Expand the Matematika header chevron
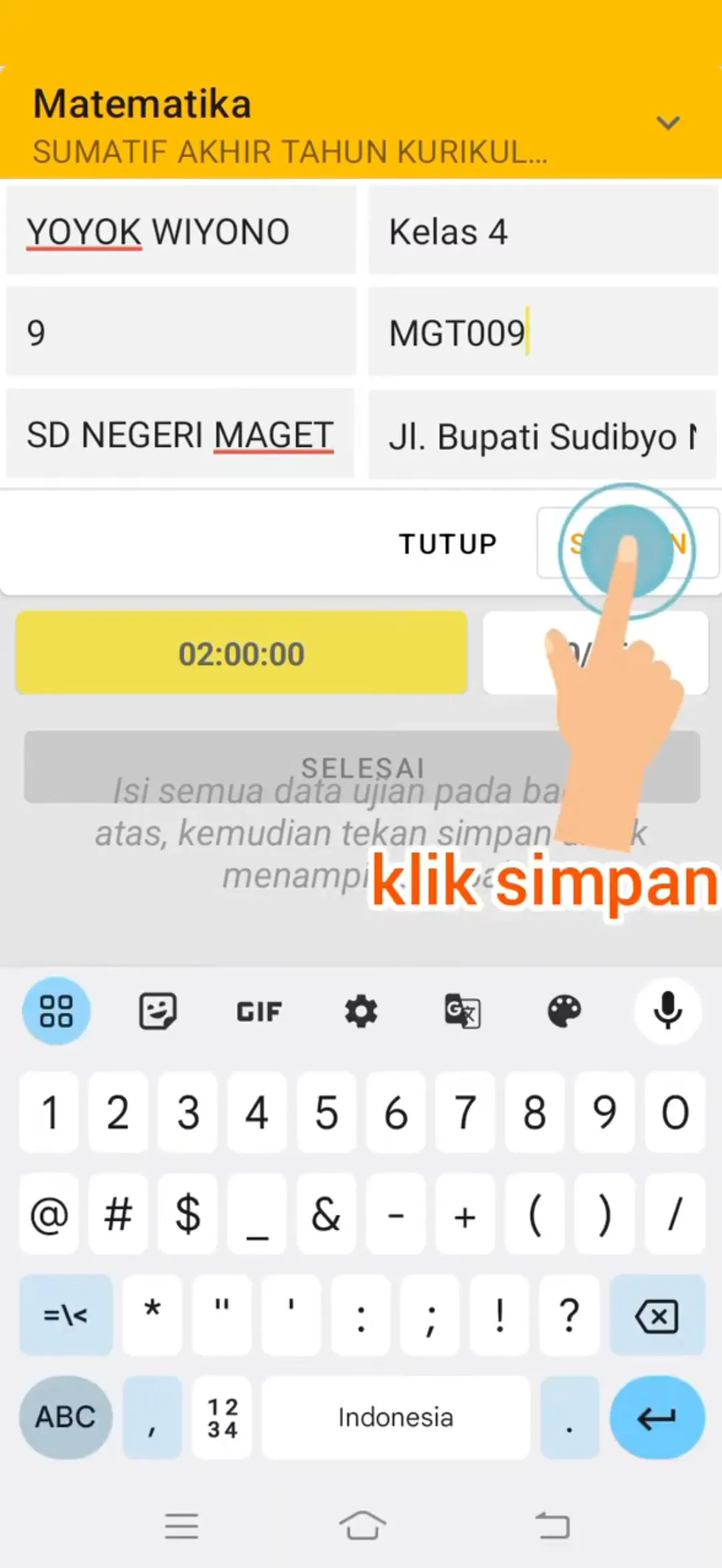The image size is (722, 1568). click(667, 123)
